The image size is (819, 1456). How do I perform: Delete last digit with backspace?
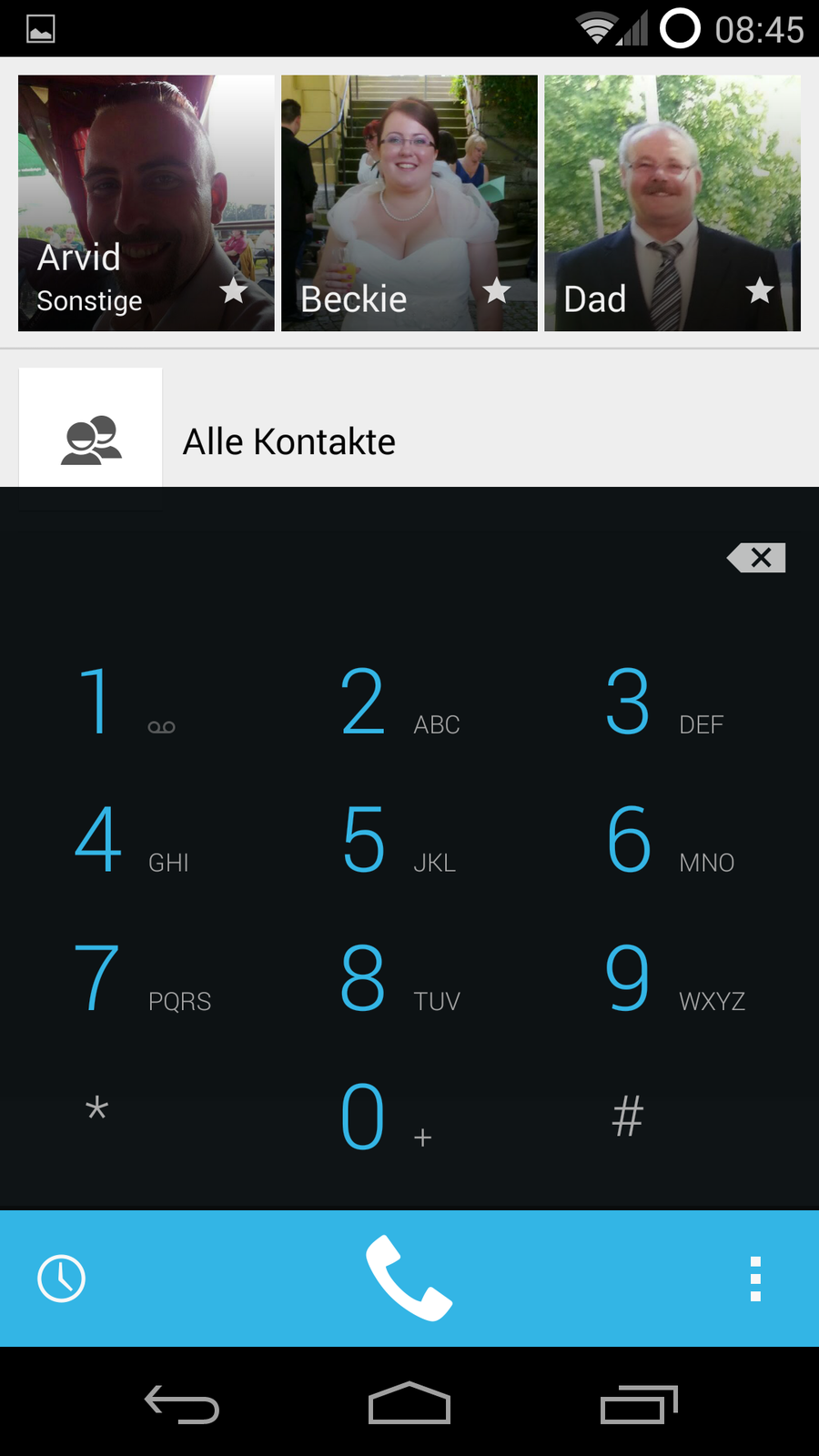756,557
